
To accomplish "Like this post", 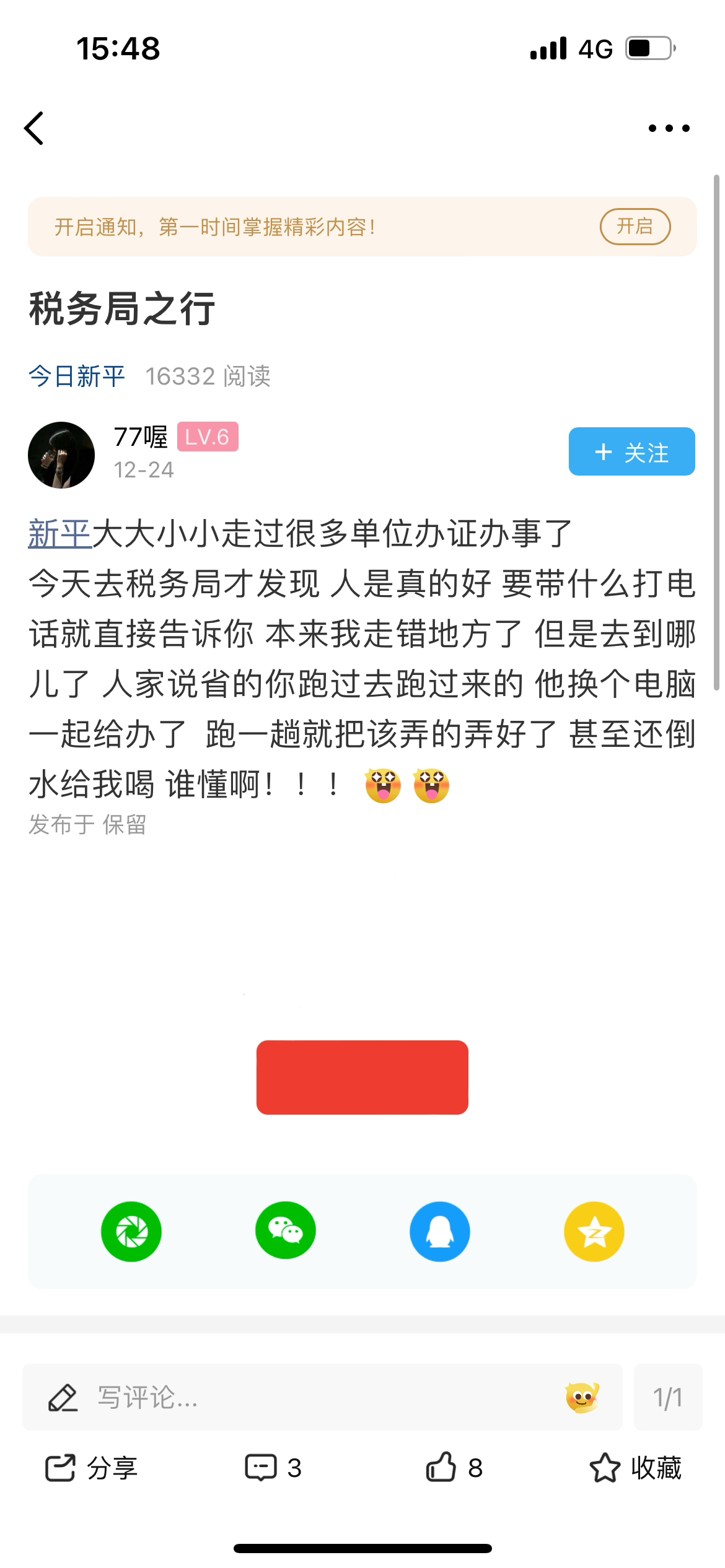I will (x=454, y=1468).
